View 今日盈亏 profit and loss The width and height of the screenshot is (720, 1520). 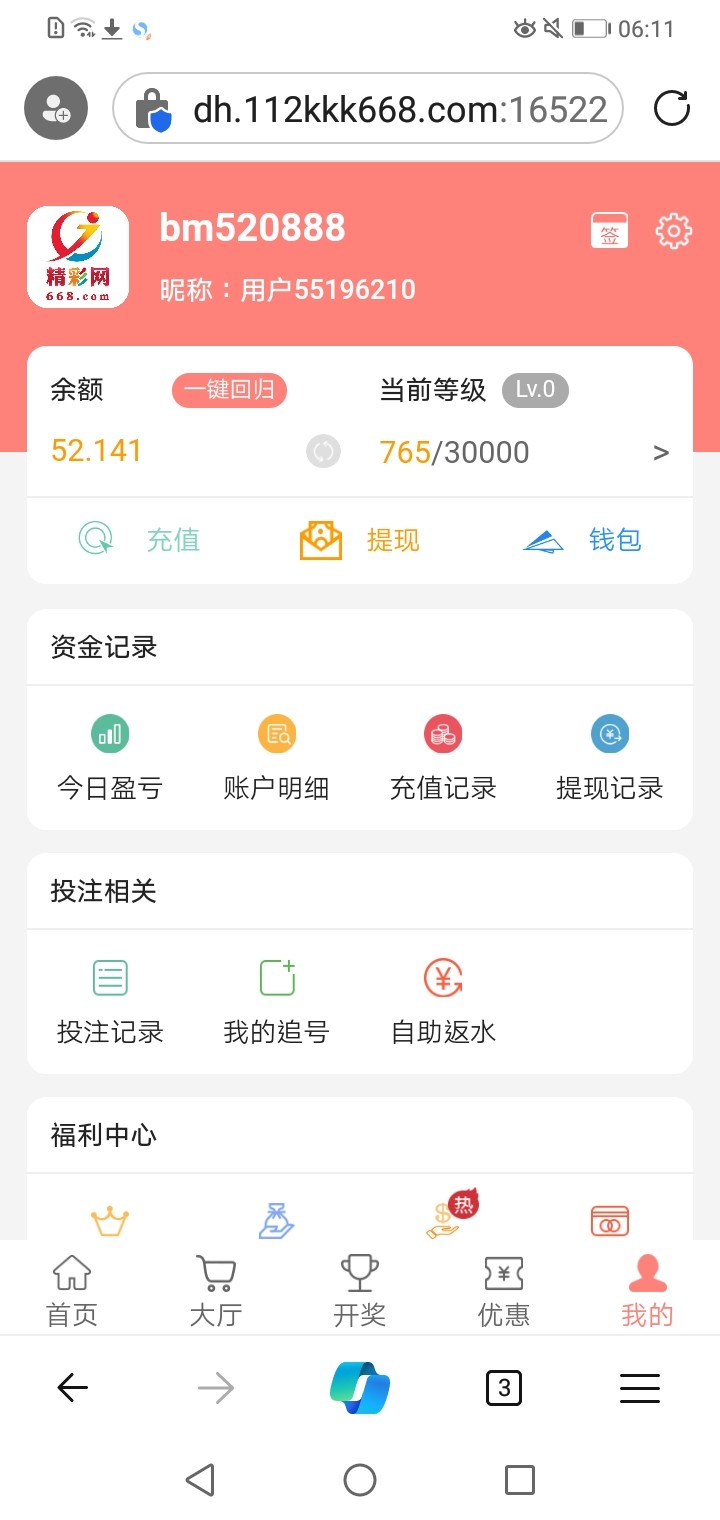110,758
